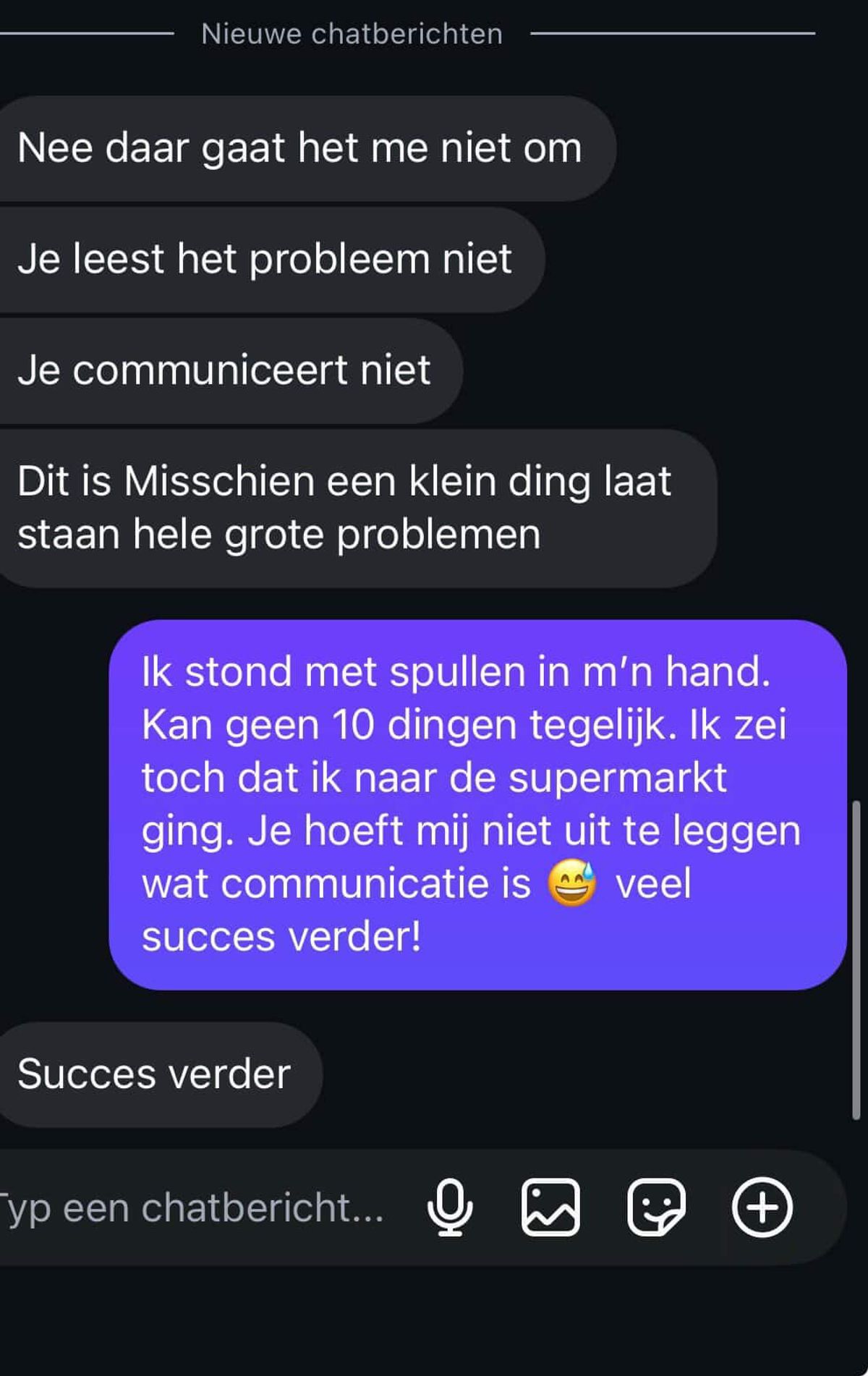Open the plus attachment menu
868x1376 pixels.
coord(762,1207)
